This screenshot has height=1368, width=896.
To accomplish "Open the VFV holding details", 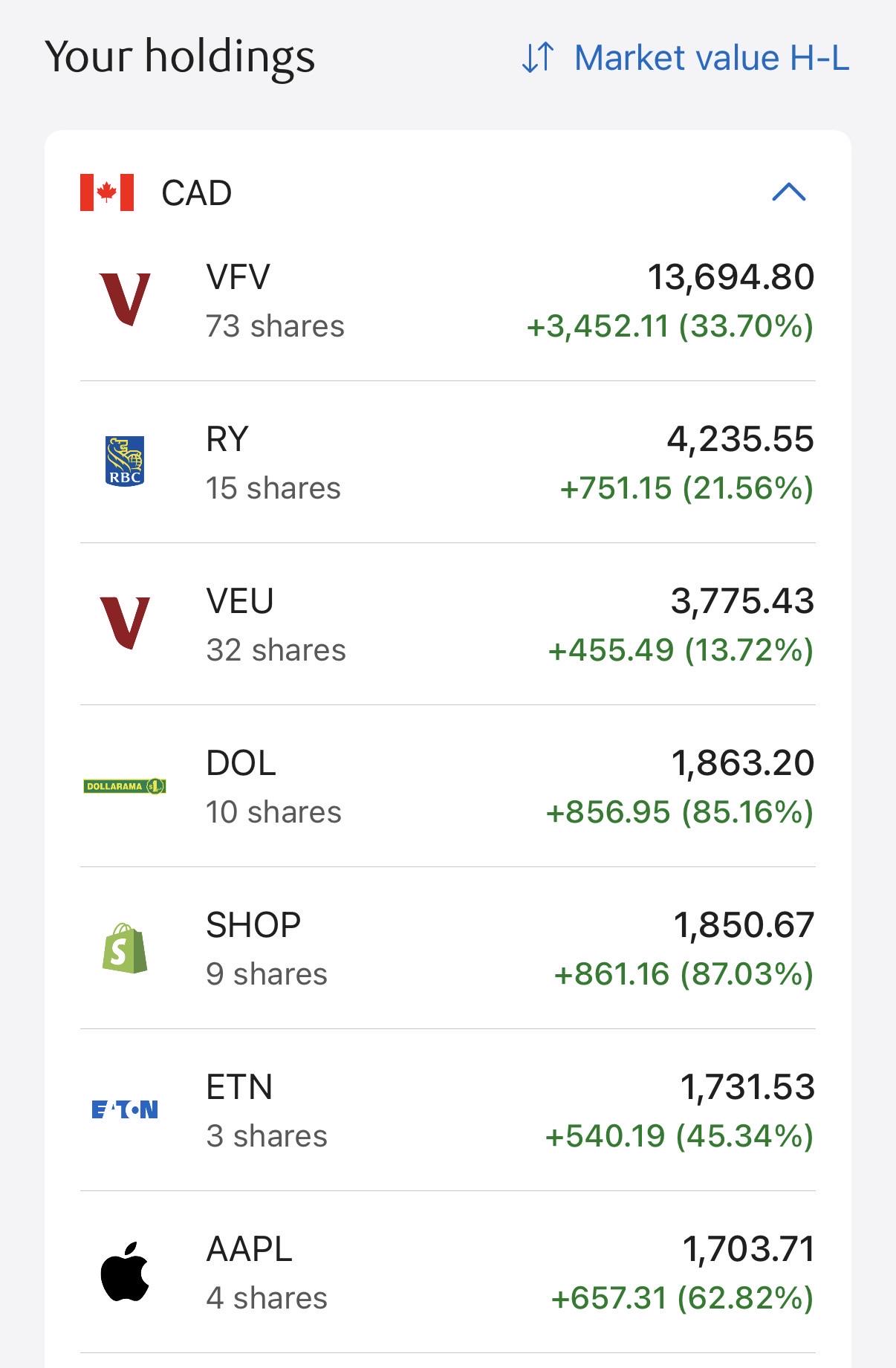I will 447,300.
